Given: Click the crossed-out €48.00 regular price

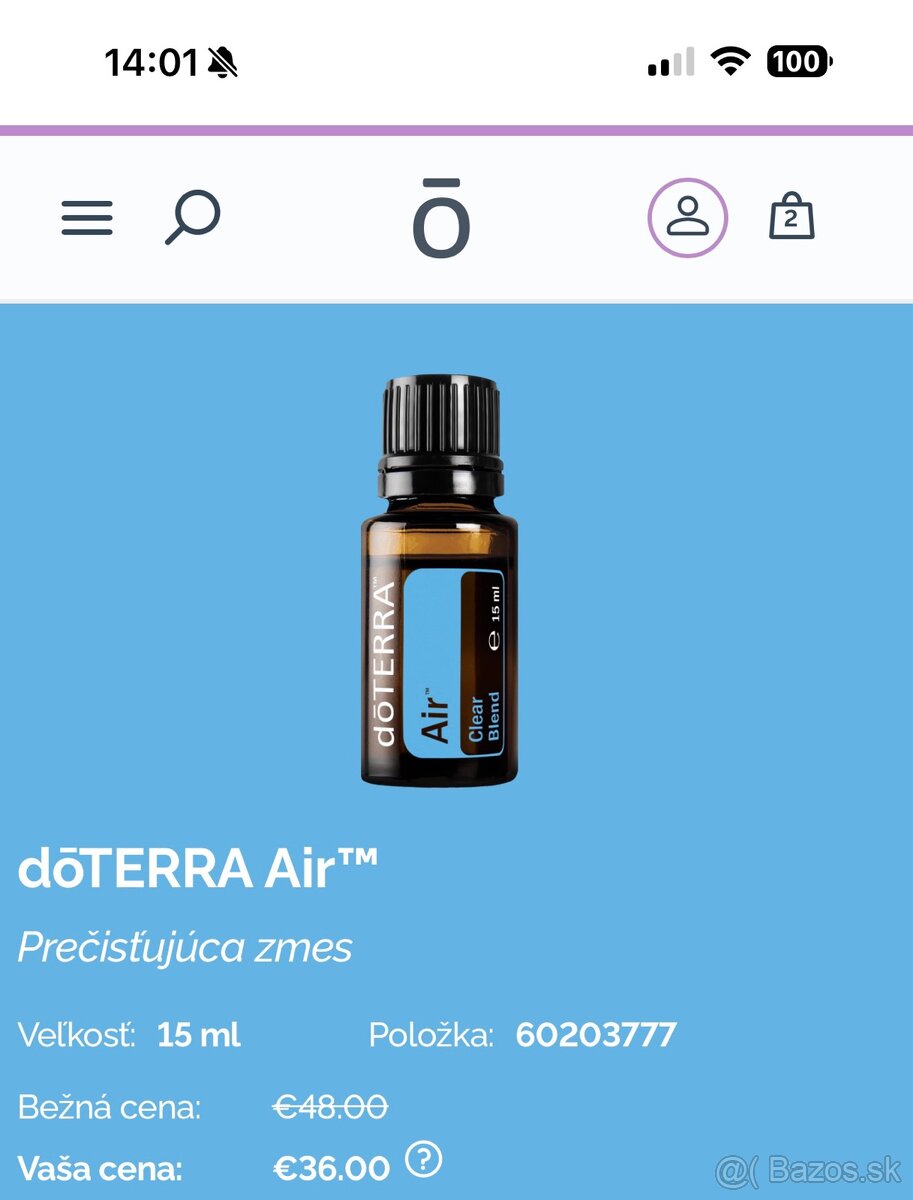Looking at the screenshot, I should (x=330, y=1105).
